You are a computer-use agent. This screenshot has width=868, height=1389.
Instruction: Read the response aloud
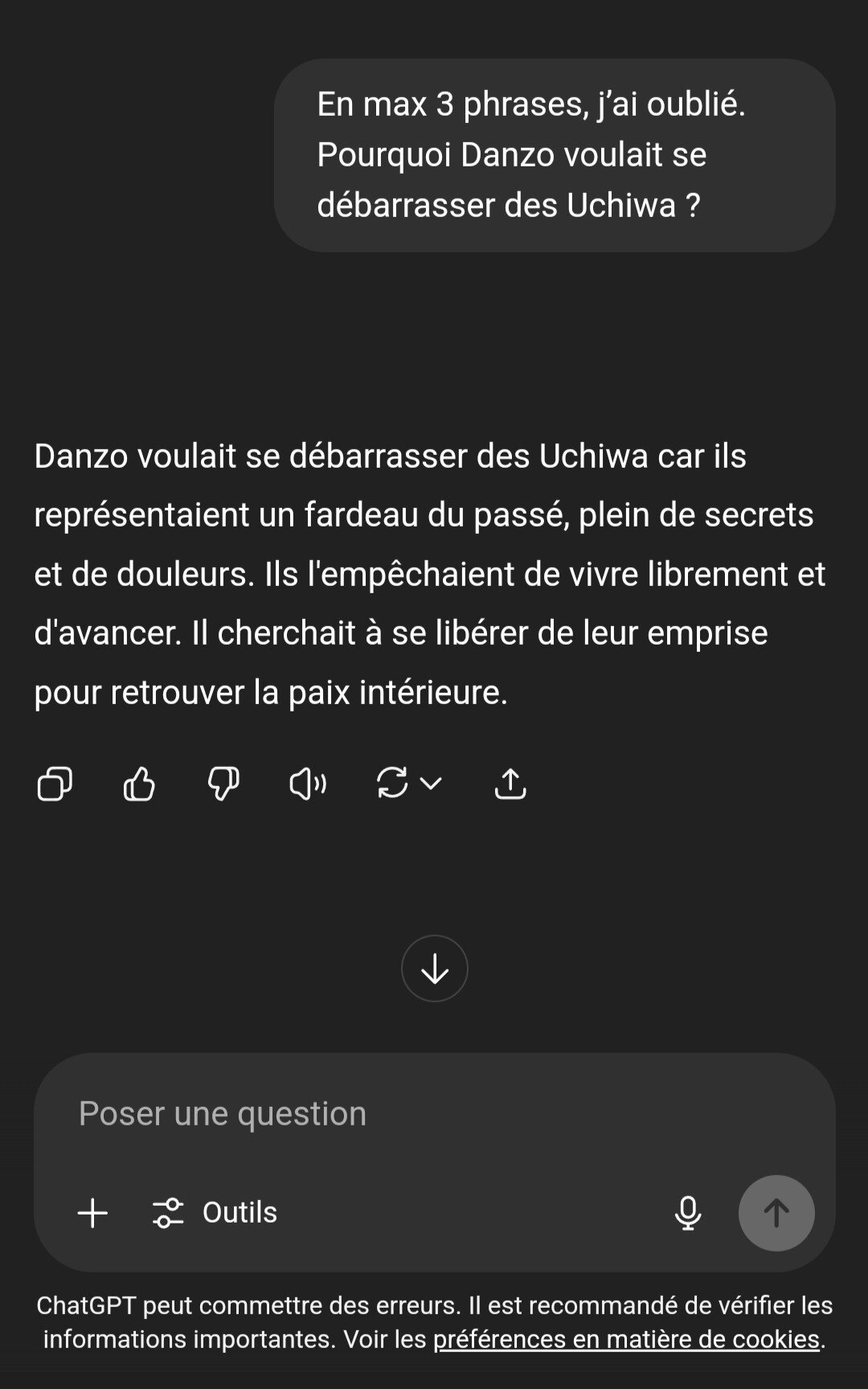coord(308,784)
